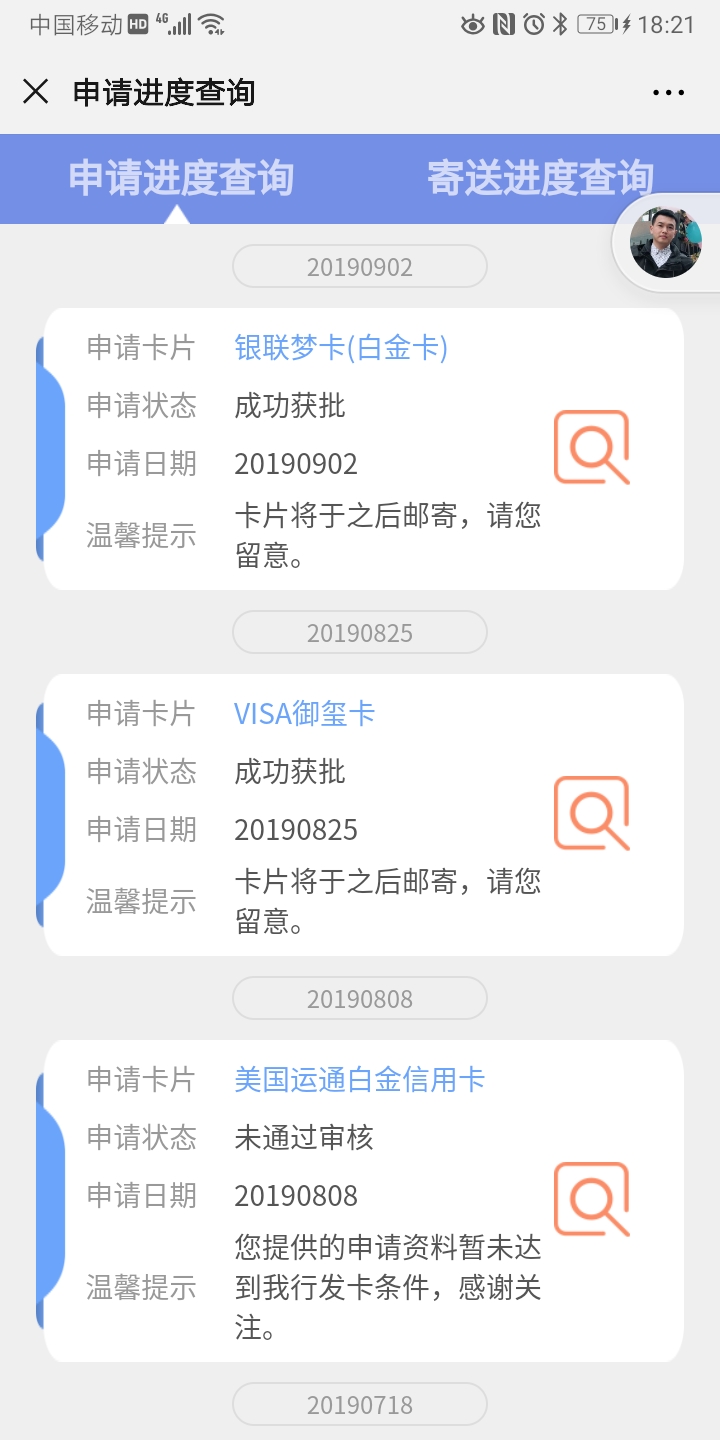View details for 美国运通白金信用卡 application
Image resolution: width=720 pixels, height=1440 pixels.
(x=592, y=1198)
